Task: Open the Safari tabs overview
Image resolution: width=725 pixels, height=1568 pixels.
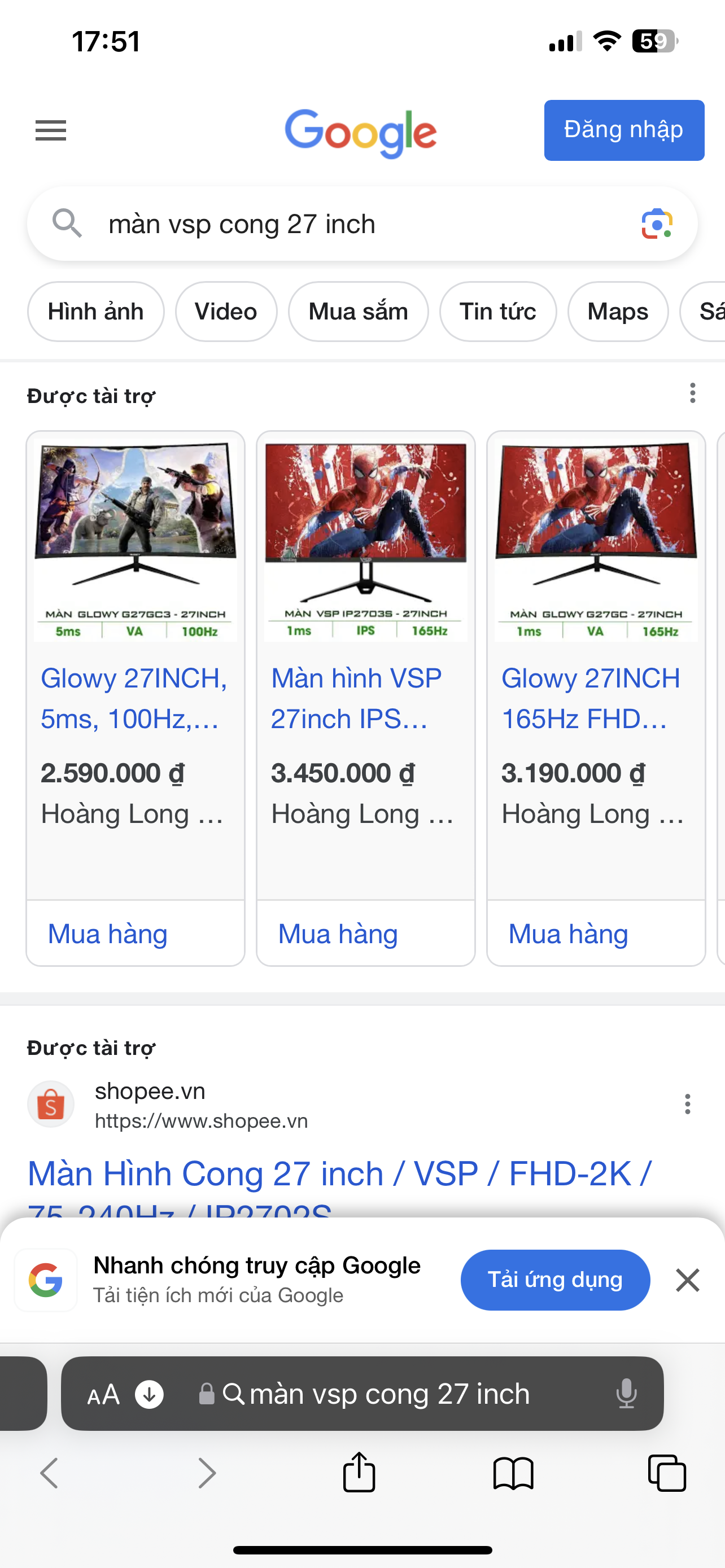Action: pos(667,1473)
